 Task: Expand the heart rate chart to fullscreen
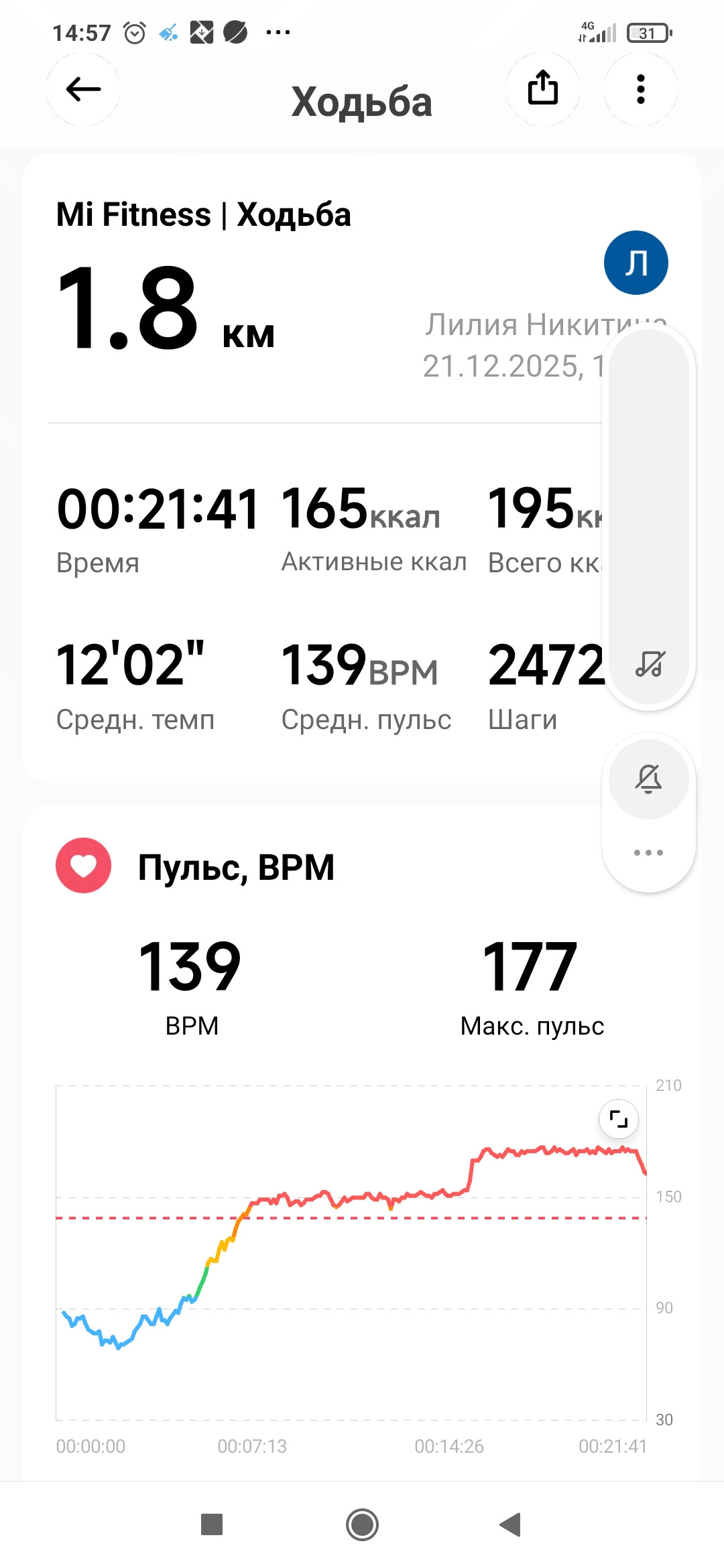click(x=618, y=1118)
